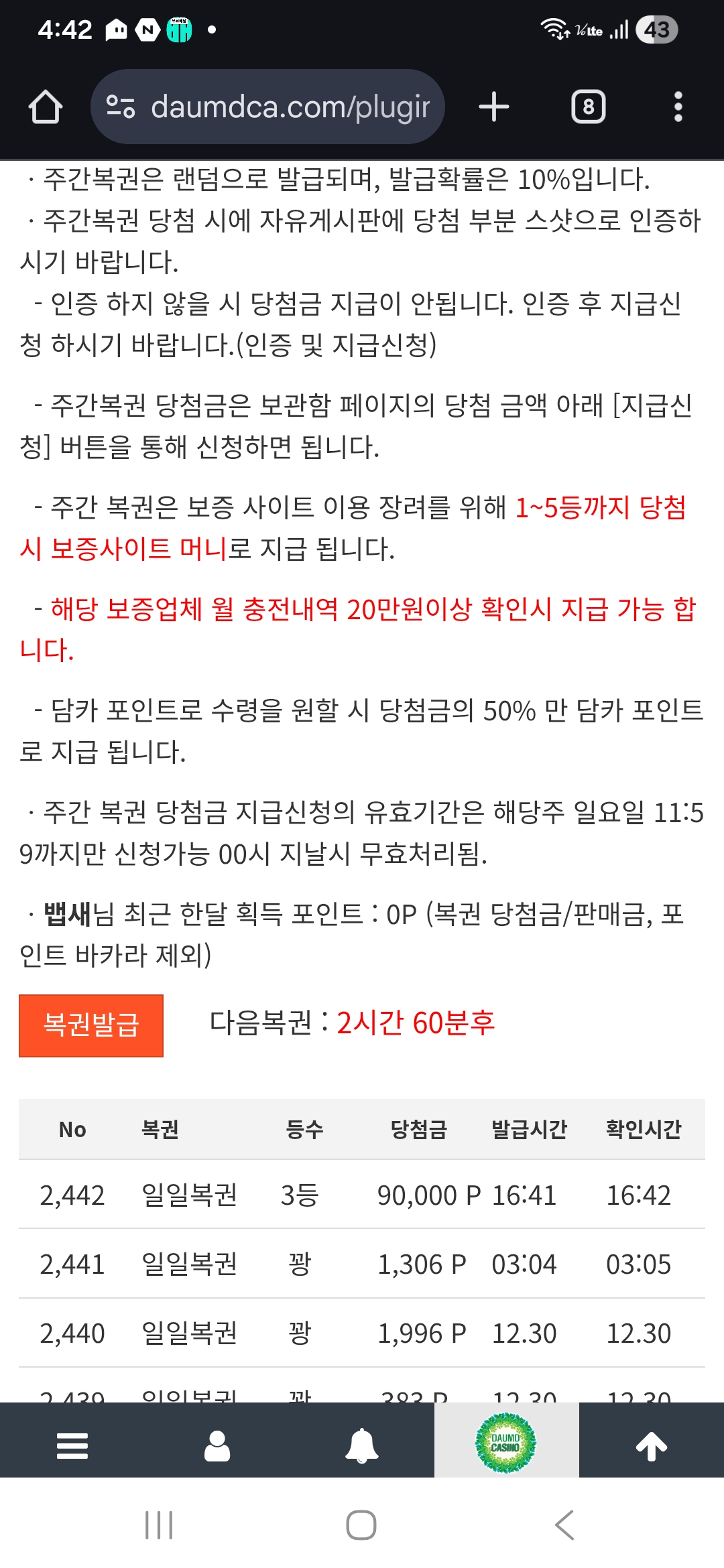Open the user profile icon
724x1568 pixels.
tap(217, 1445)
